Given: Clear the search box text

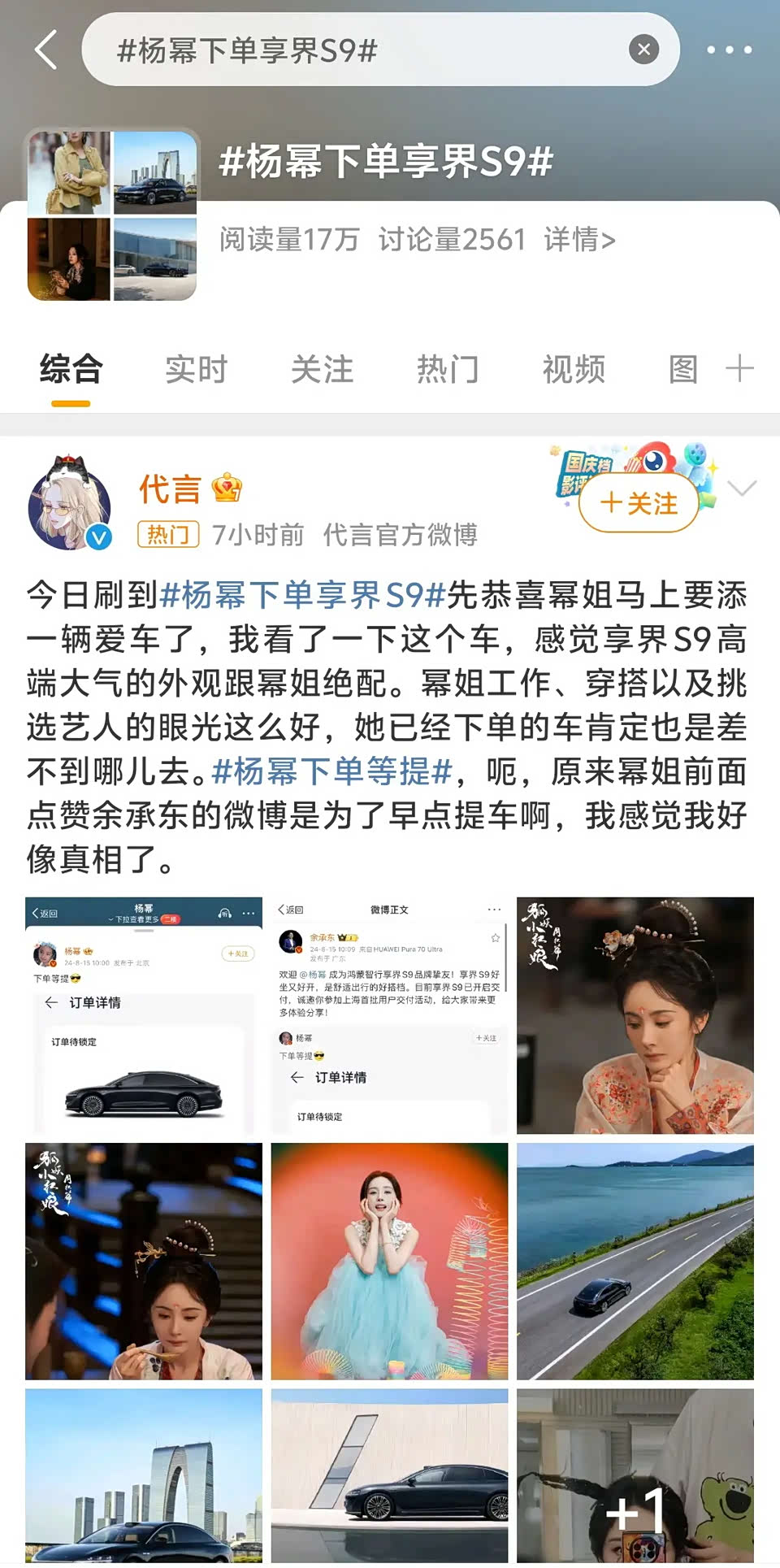Looking at the screenshot, I should click(643, 50).
